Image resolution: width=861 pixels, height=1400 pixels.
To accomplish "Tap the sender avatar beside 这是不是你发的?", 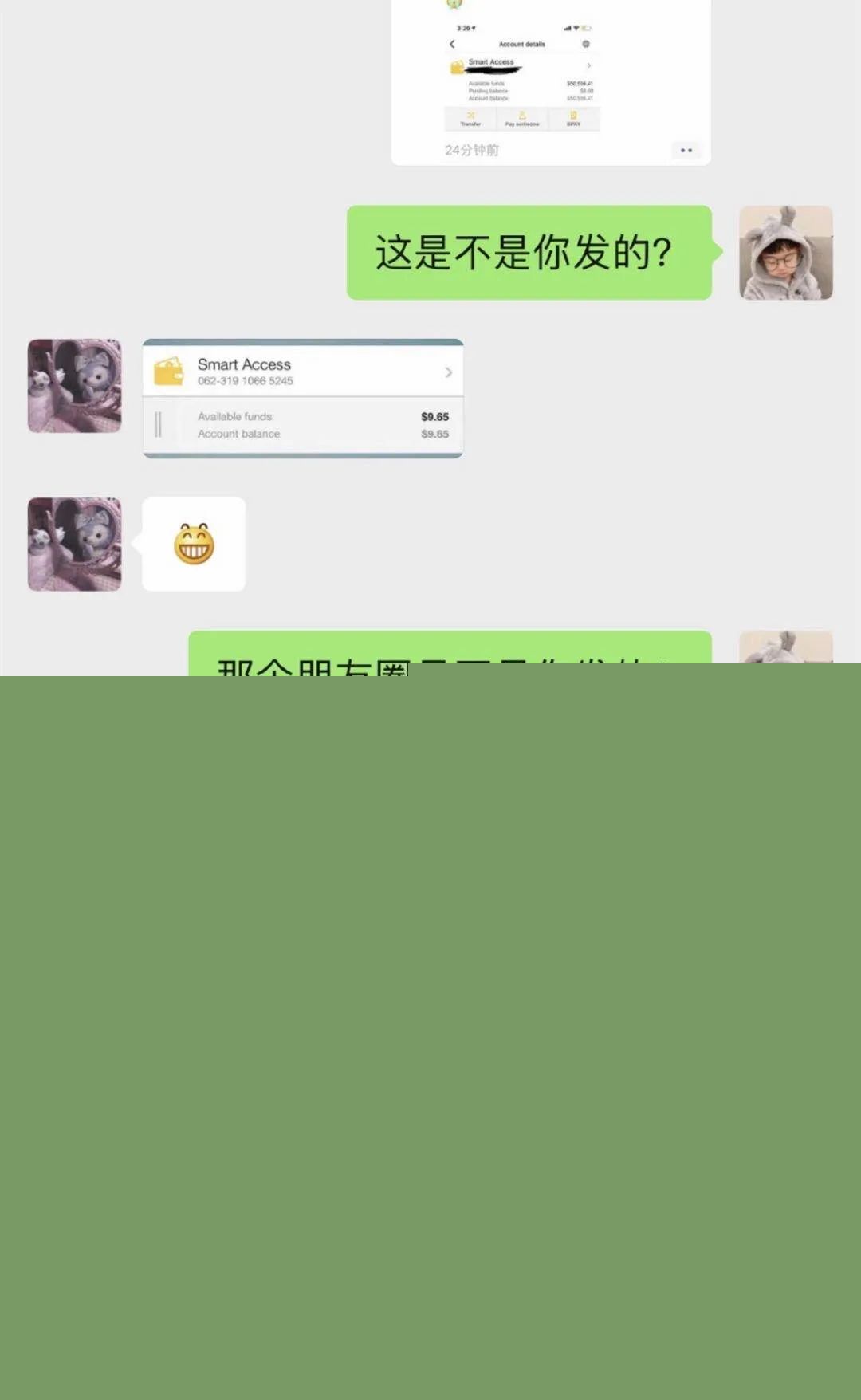I will [785, 253].
